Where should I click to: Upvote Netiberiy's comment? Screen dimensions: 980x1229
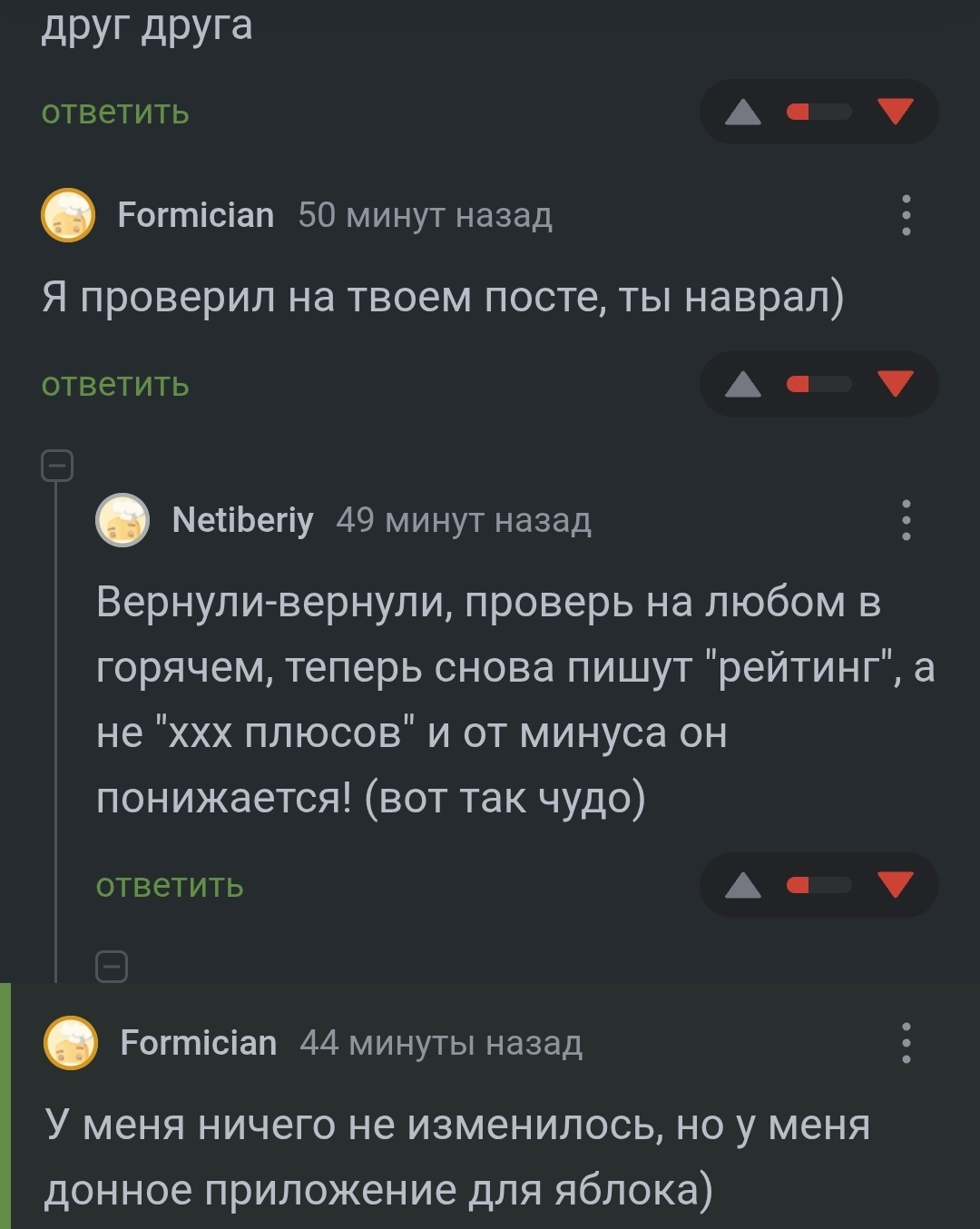click(743, 885)
